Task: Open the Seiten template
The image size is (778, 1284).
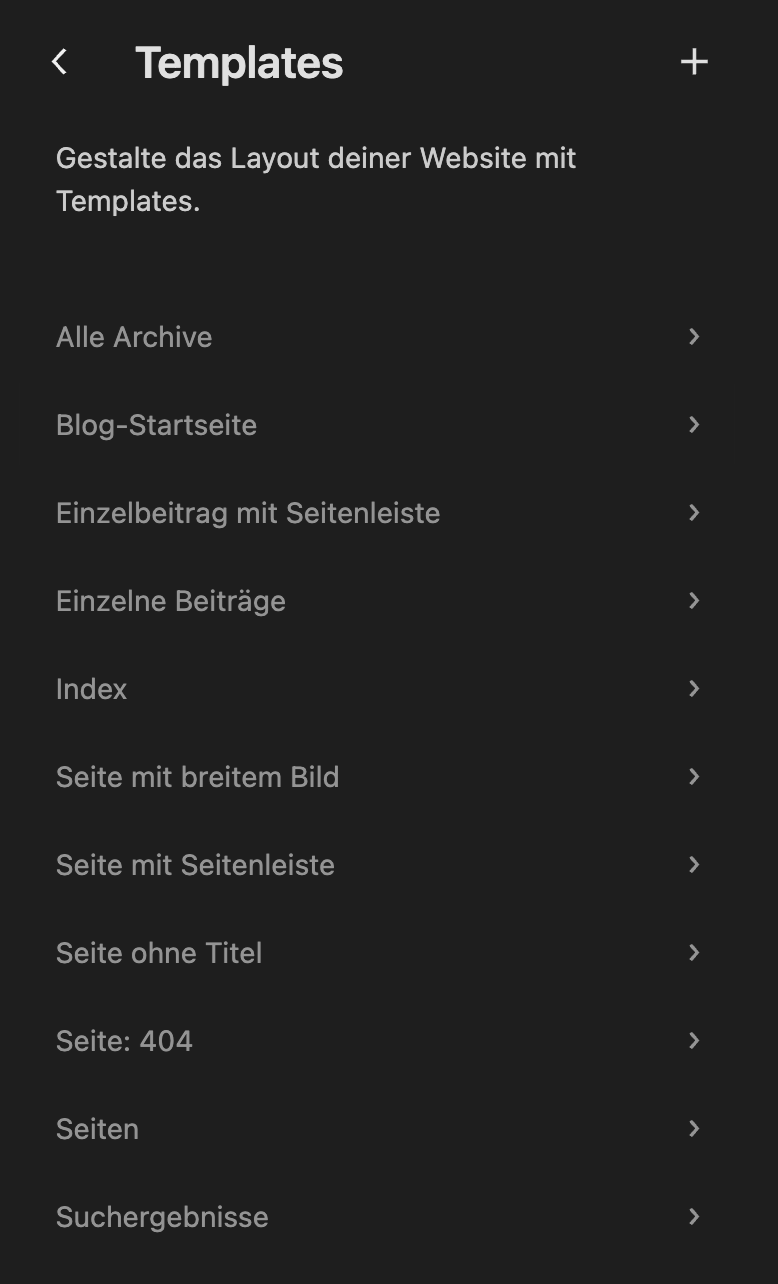Action: coord(379,1129)
